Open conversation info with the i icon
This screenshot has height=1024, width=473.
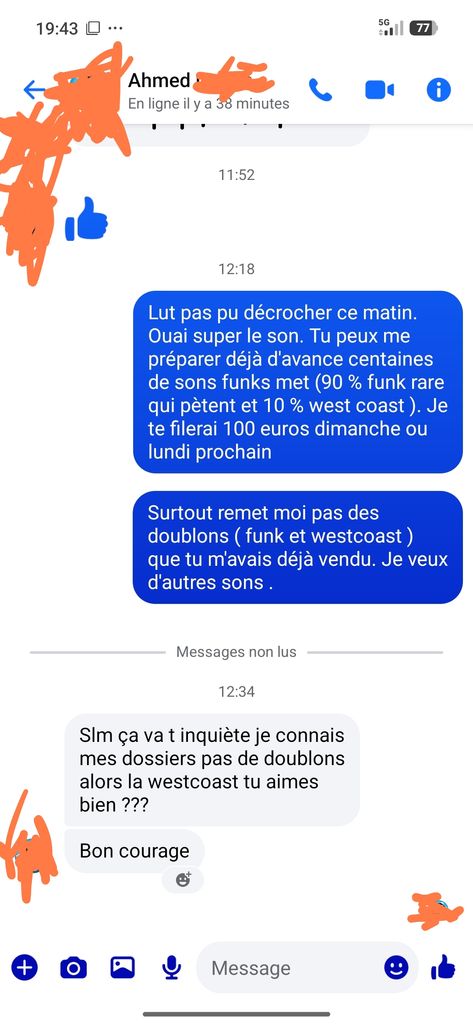(x=438, y=90)
